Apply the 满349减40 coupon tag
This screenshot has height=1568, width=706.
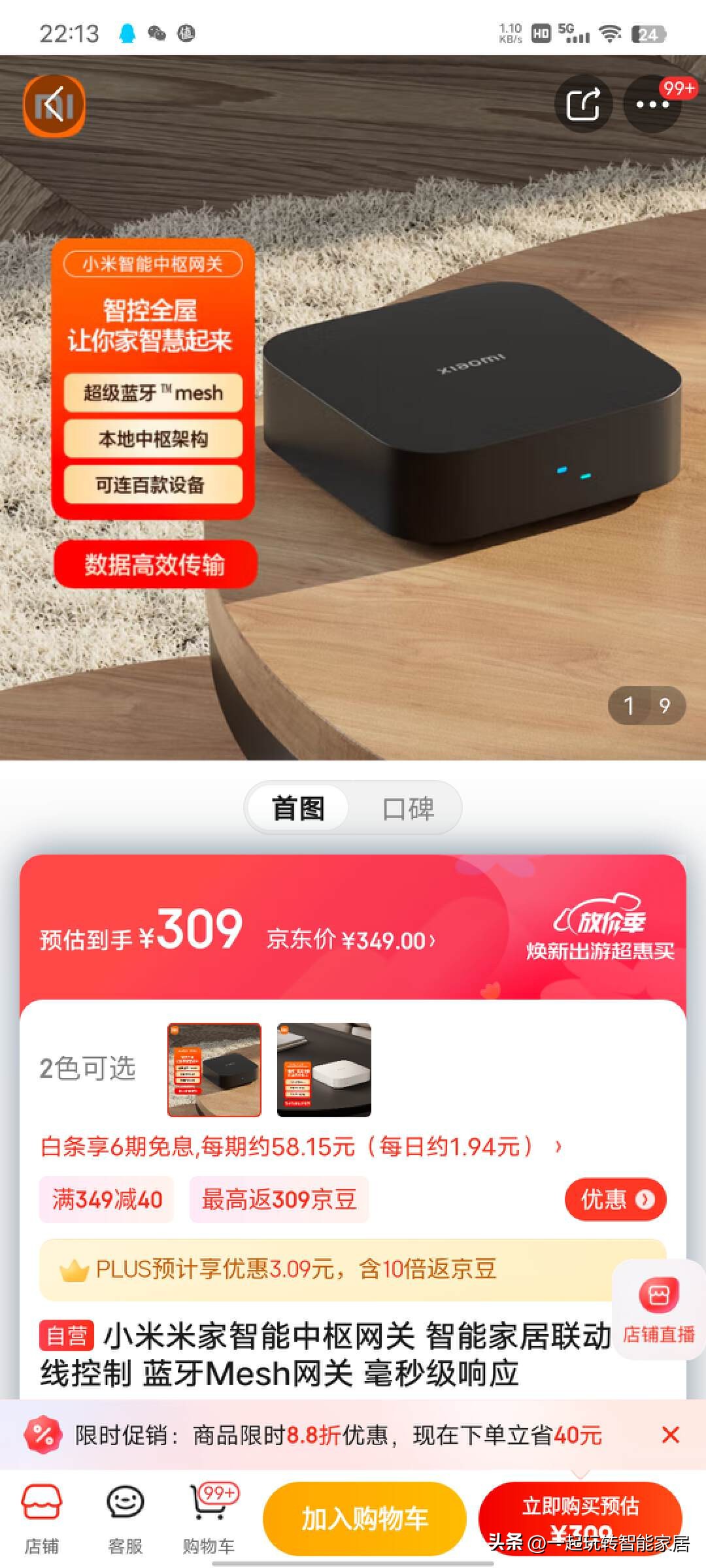(107, 1200)
